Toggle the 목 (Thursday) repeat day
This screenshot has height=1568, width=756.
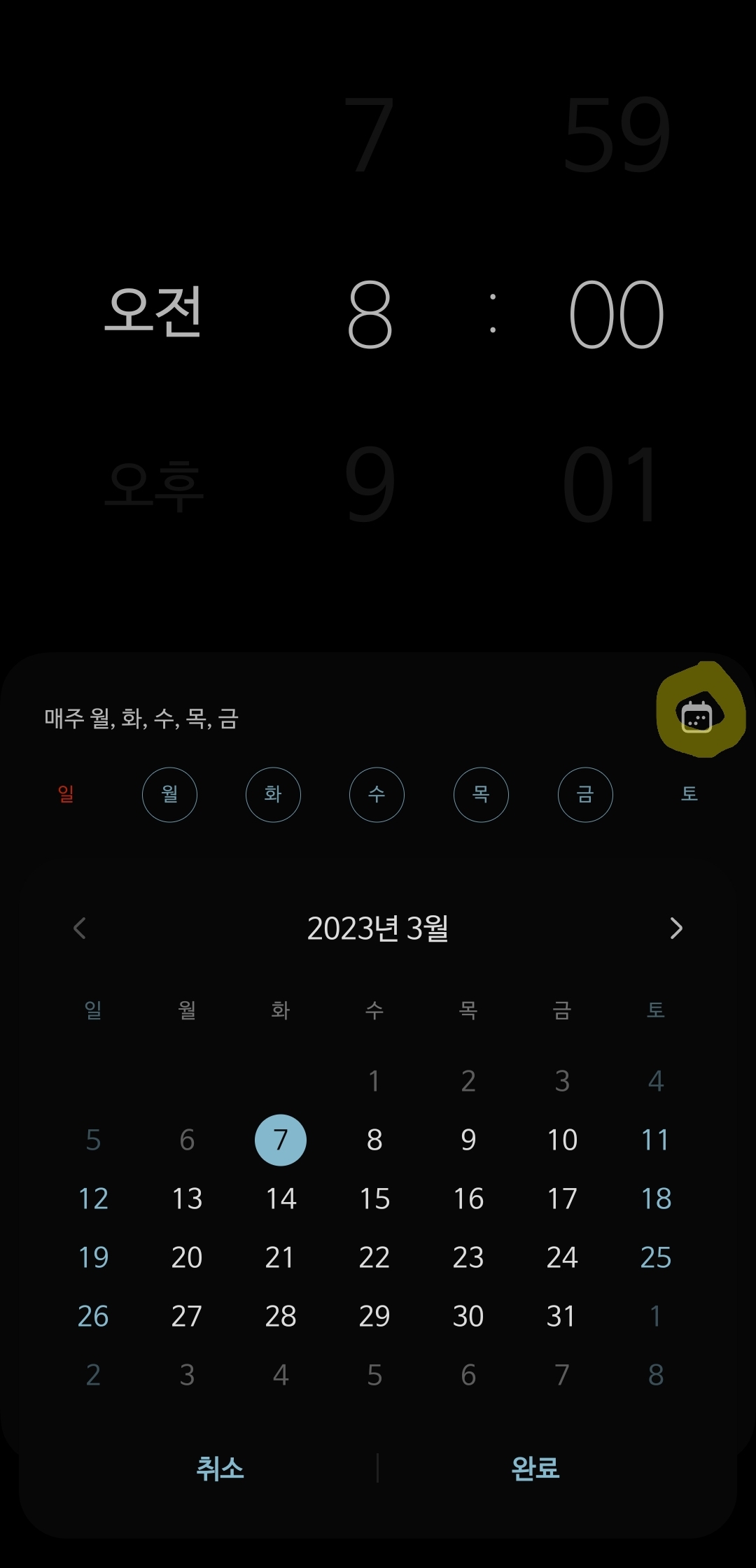tap(481, 794)
